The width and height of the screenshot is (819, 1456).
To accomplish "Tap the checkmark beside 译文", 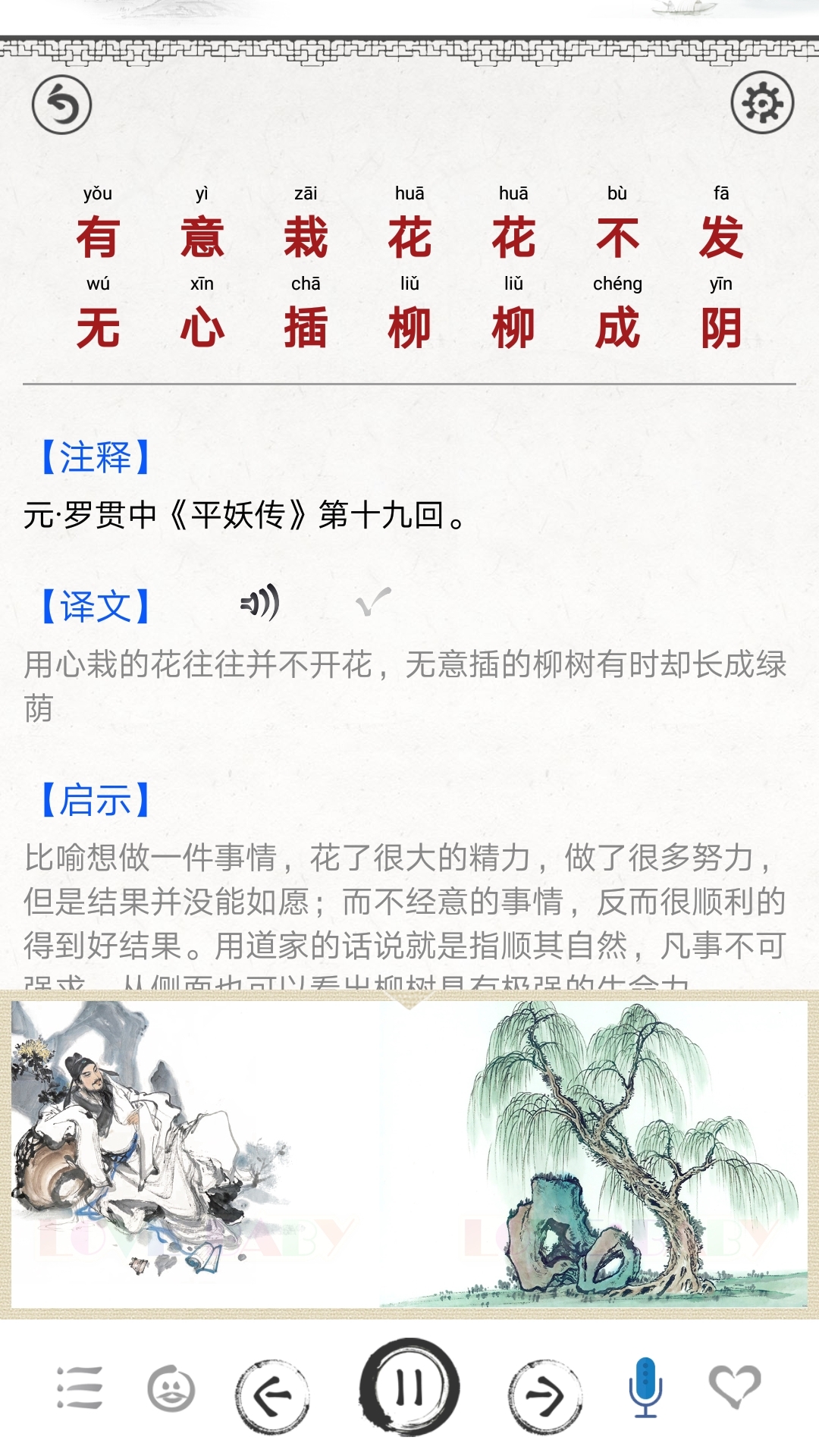I will point(373,602).
